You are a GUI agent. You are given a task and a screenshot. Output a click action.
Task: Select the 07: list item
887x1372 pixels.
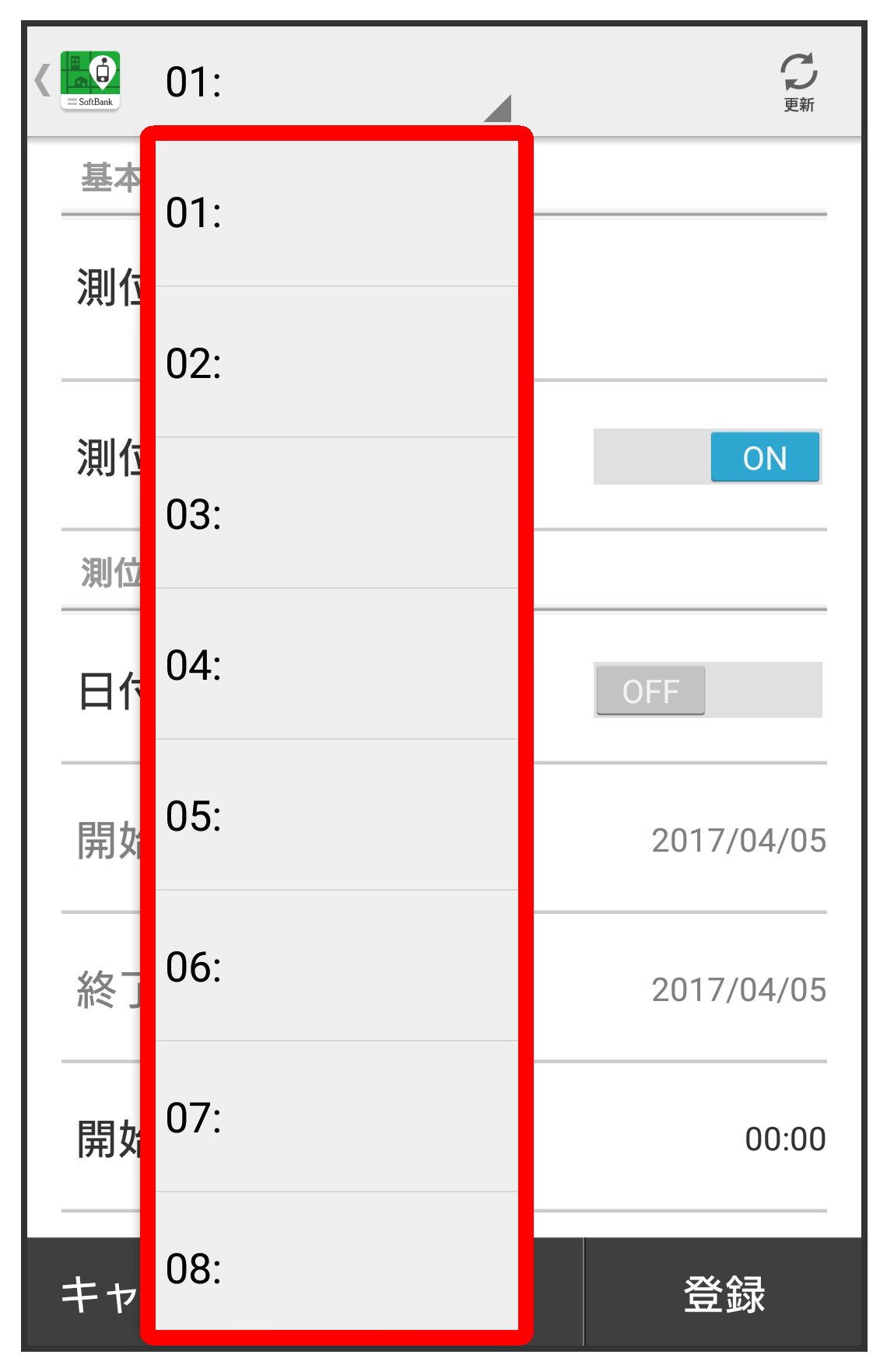[x=336, y=1118]
